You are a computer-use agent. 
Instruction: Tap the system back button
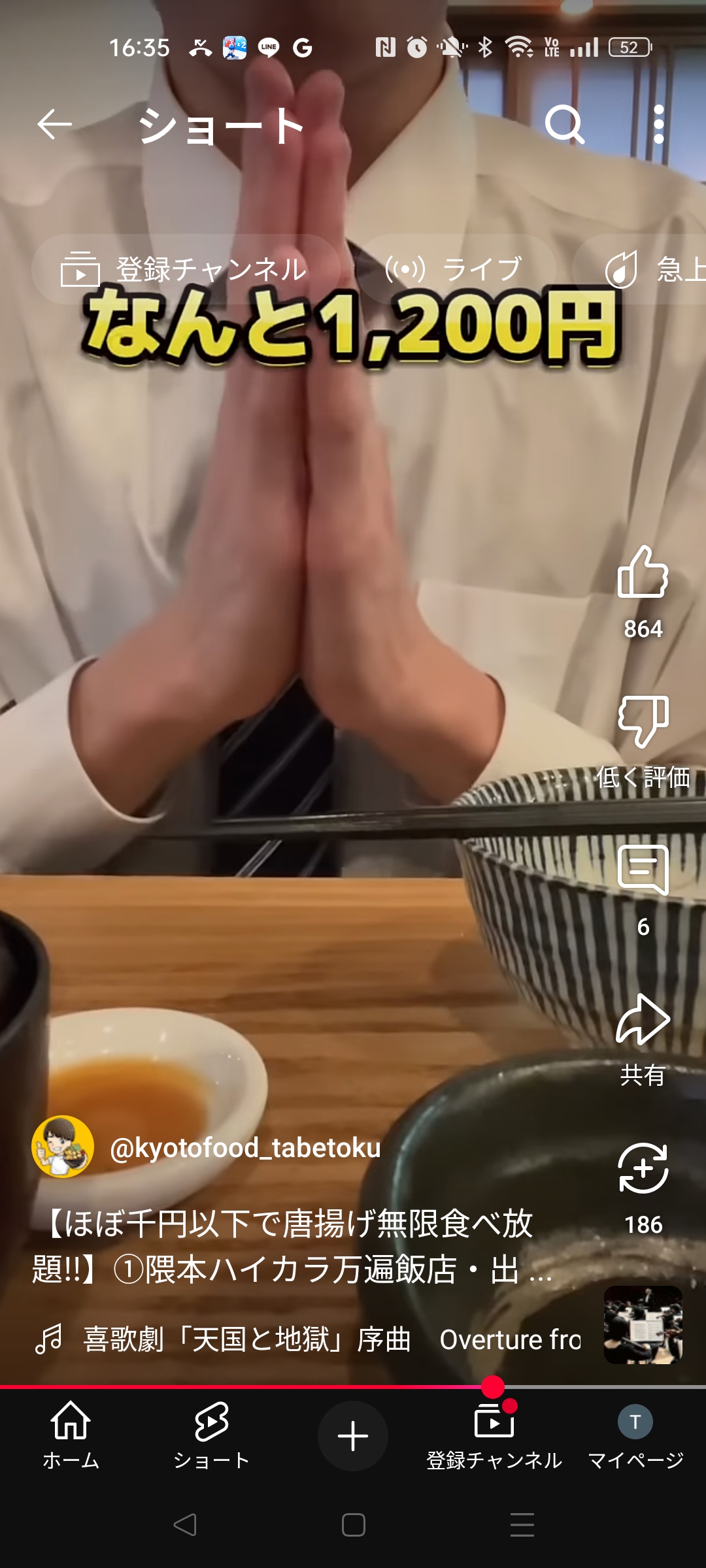click(x=185, y=1525)
